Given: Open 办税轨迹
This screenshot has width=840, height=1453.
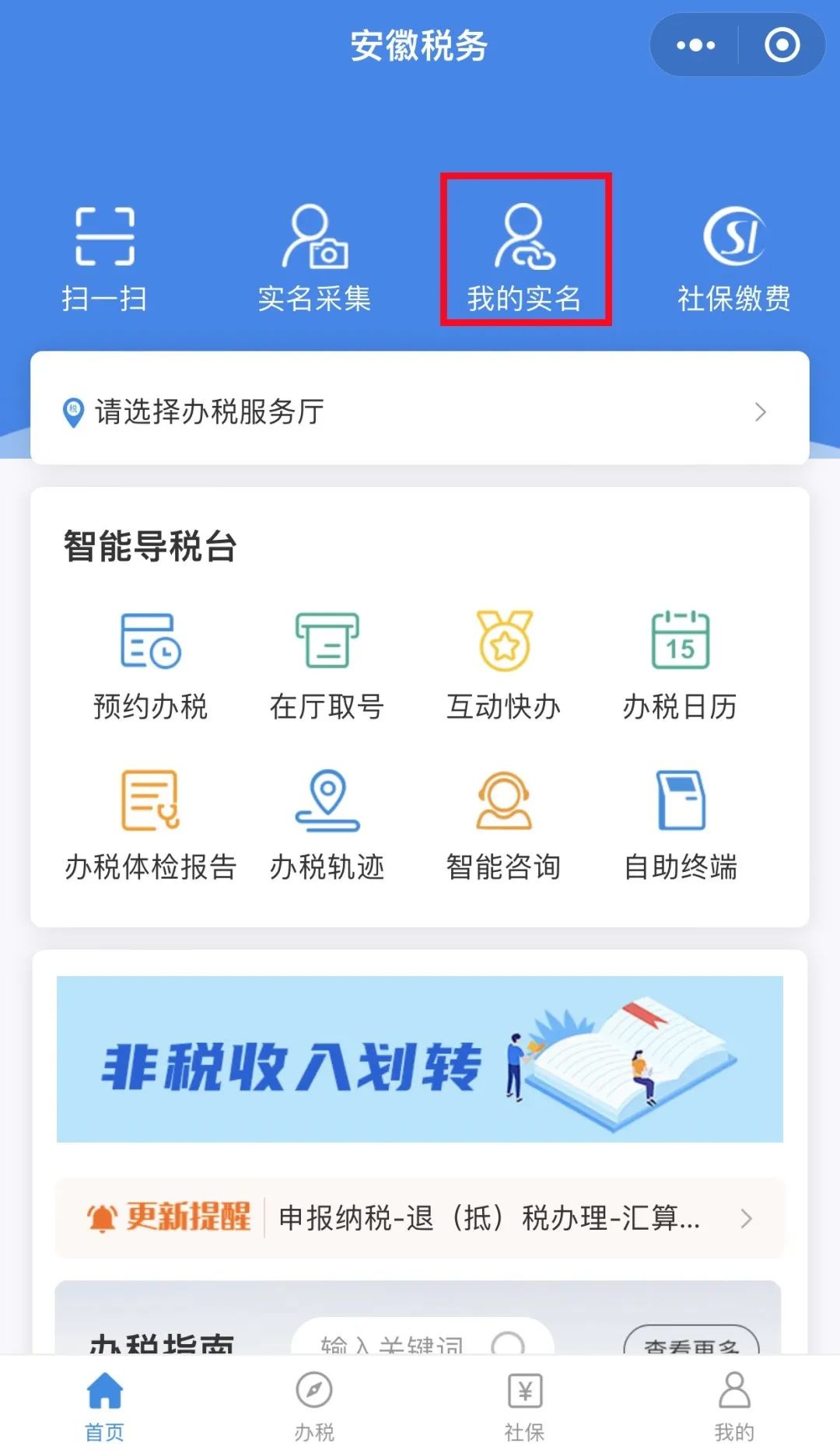Looking at the screenshot, I should click(x=327, y=826).
